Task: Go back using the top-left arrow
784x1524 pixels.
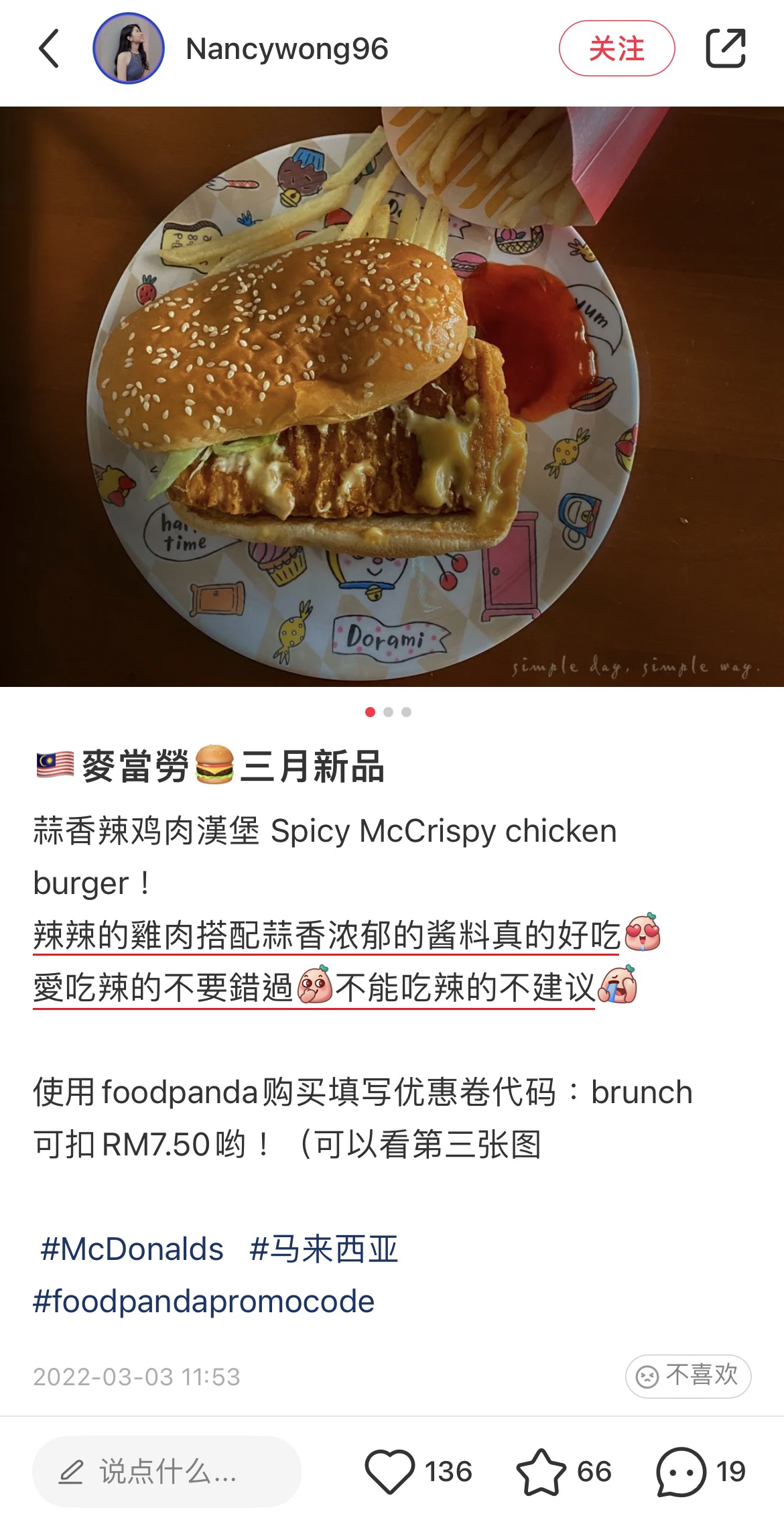Action: (x=49, y=49)
